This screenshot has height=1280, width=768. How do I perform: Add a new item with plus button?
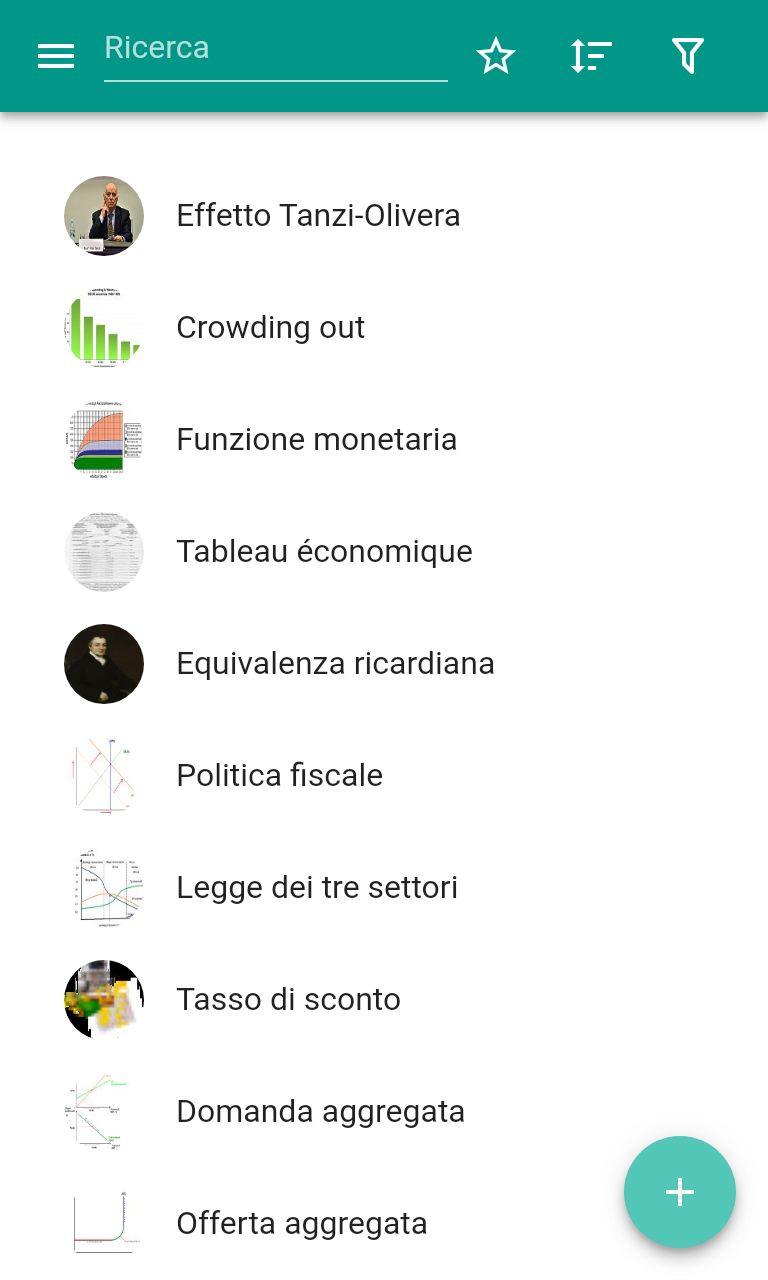pyautogui.click(x=680, y=1192)
